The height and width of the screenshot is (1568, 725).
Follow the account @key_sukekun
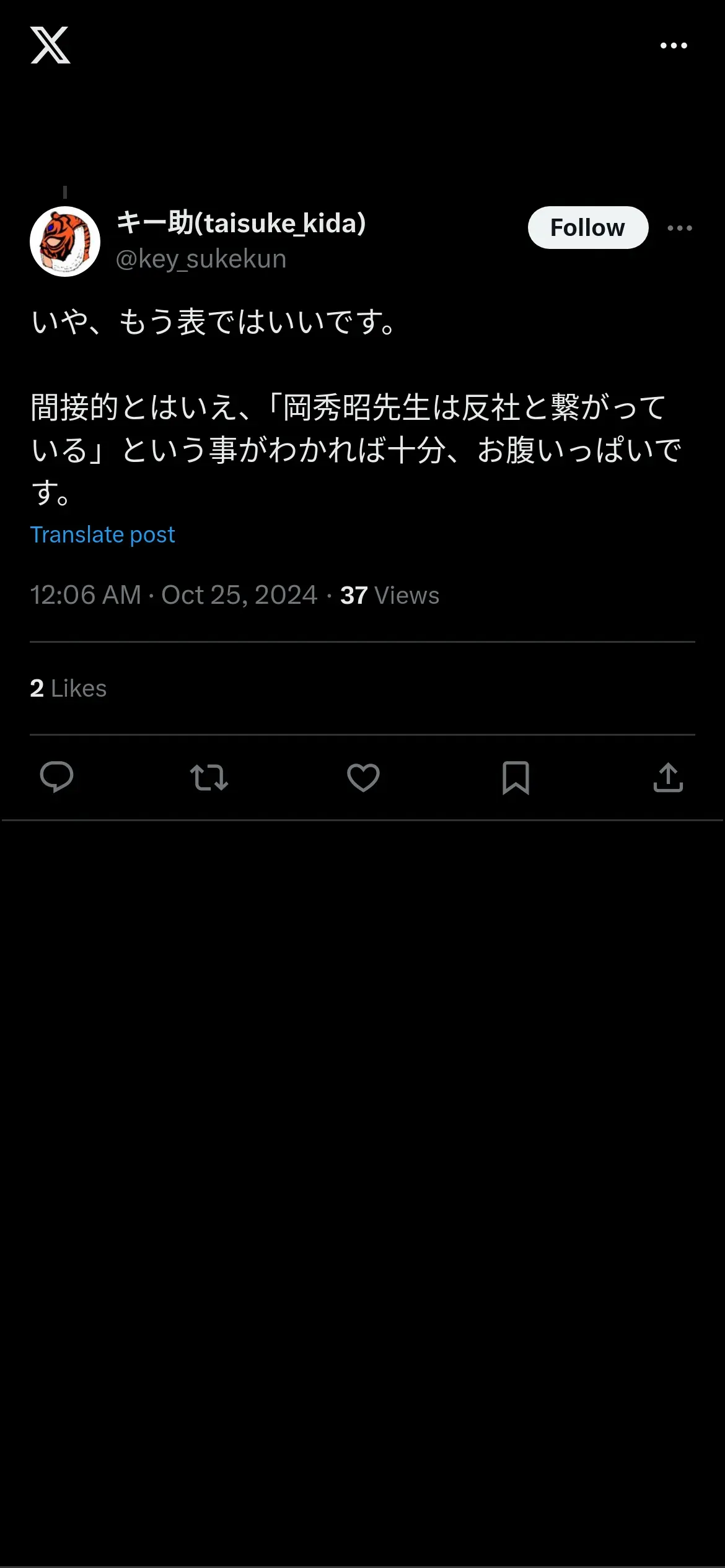587,227
